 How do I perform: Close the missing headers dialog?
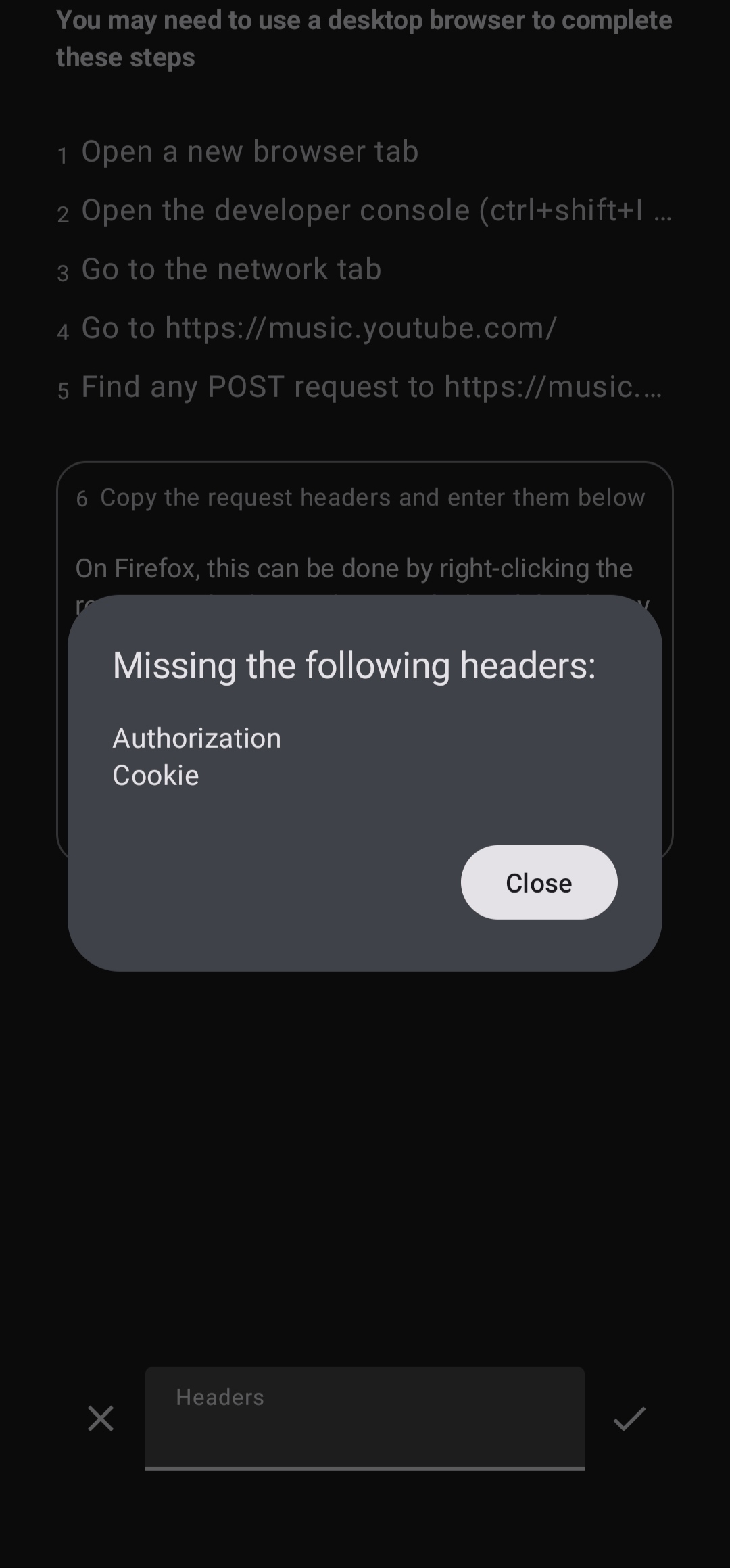[x=538, y=882]
